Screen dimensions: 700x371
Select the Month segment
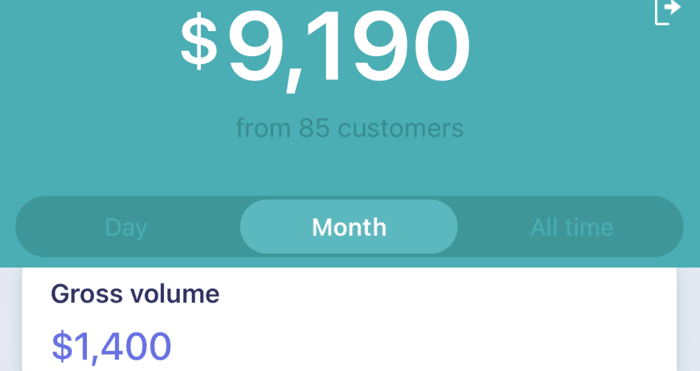pyautogui.click(x=349, y=227)
